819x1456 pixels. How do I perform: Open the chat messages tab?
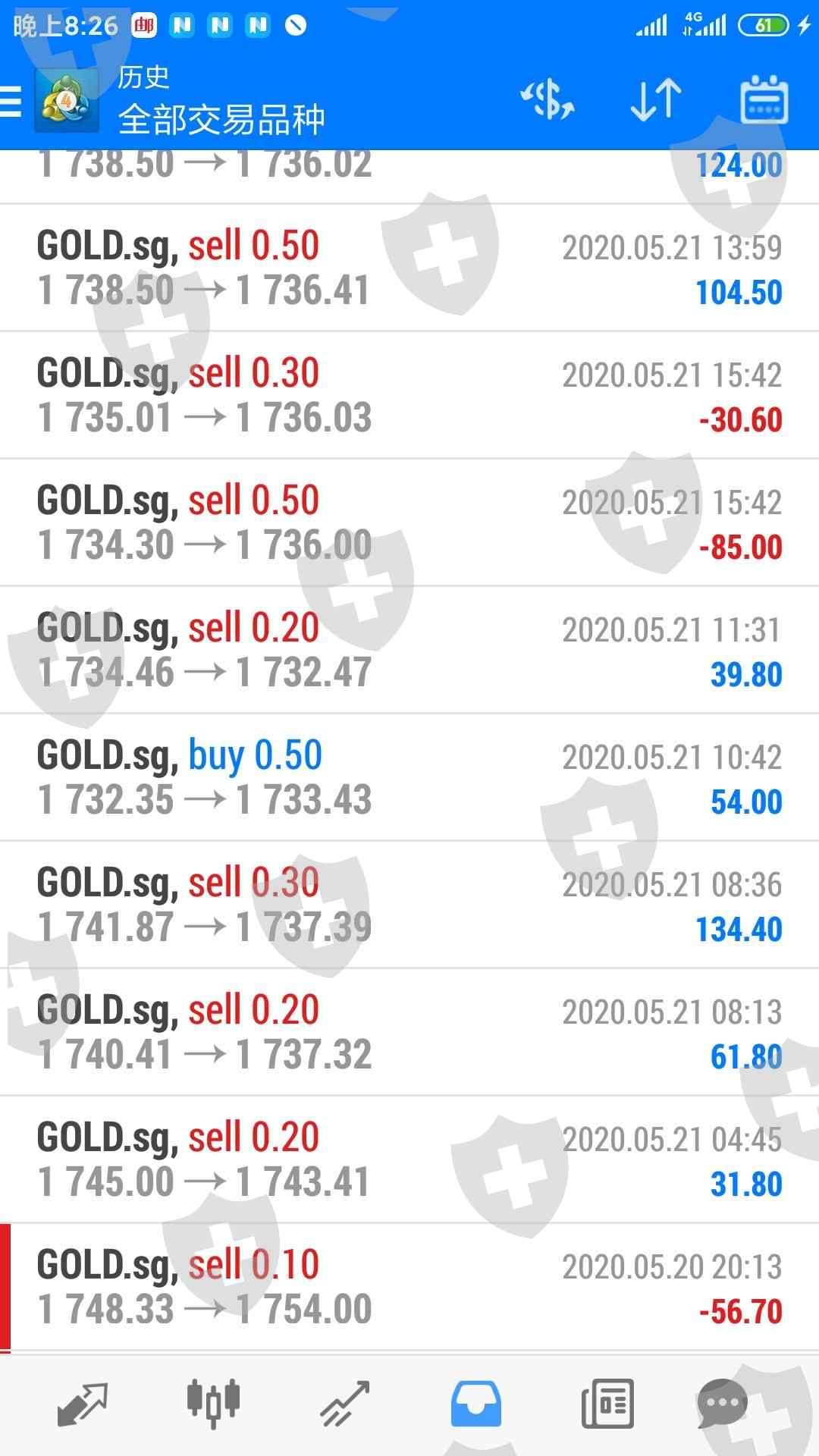(x=722, y=1404)
